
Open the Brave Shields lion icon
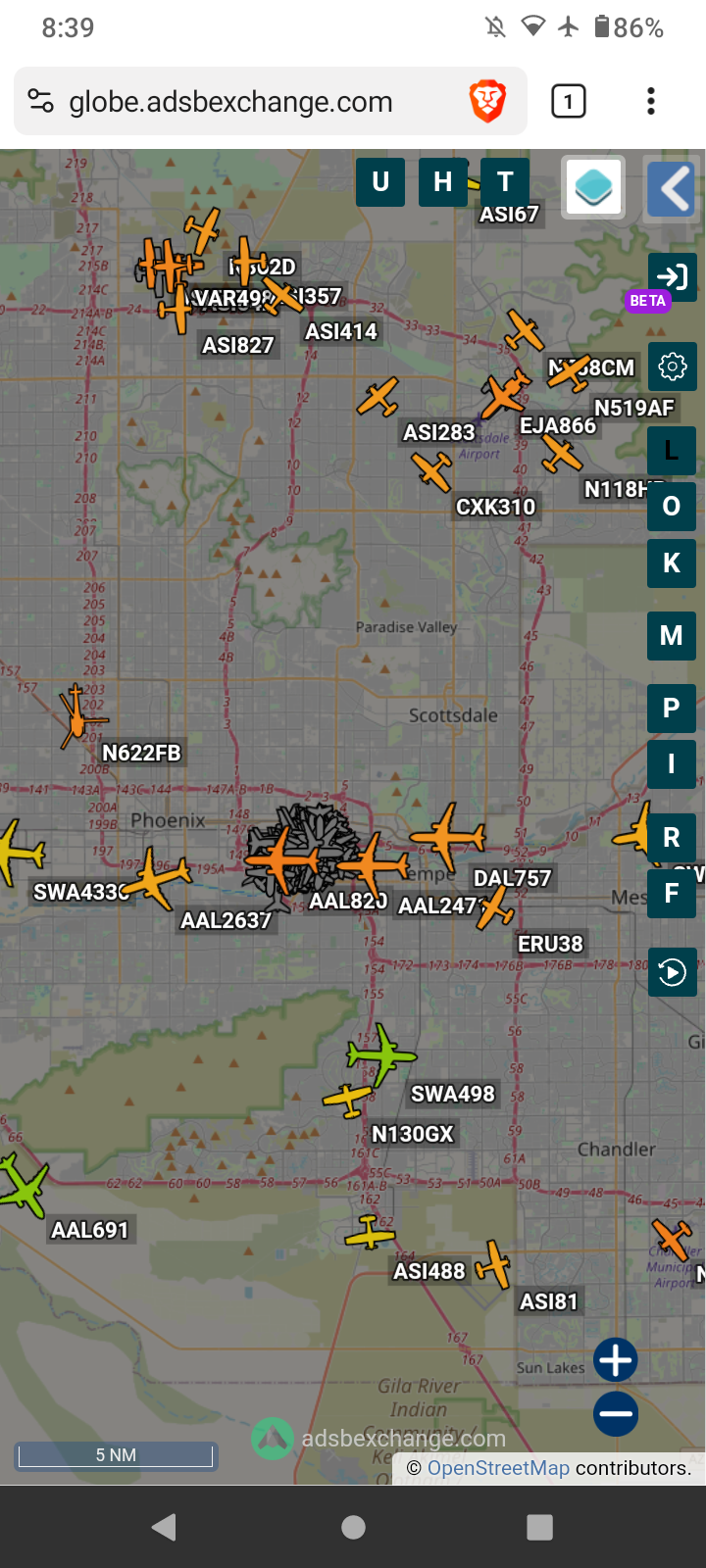(487, 101)
